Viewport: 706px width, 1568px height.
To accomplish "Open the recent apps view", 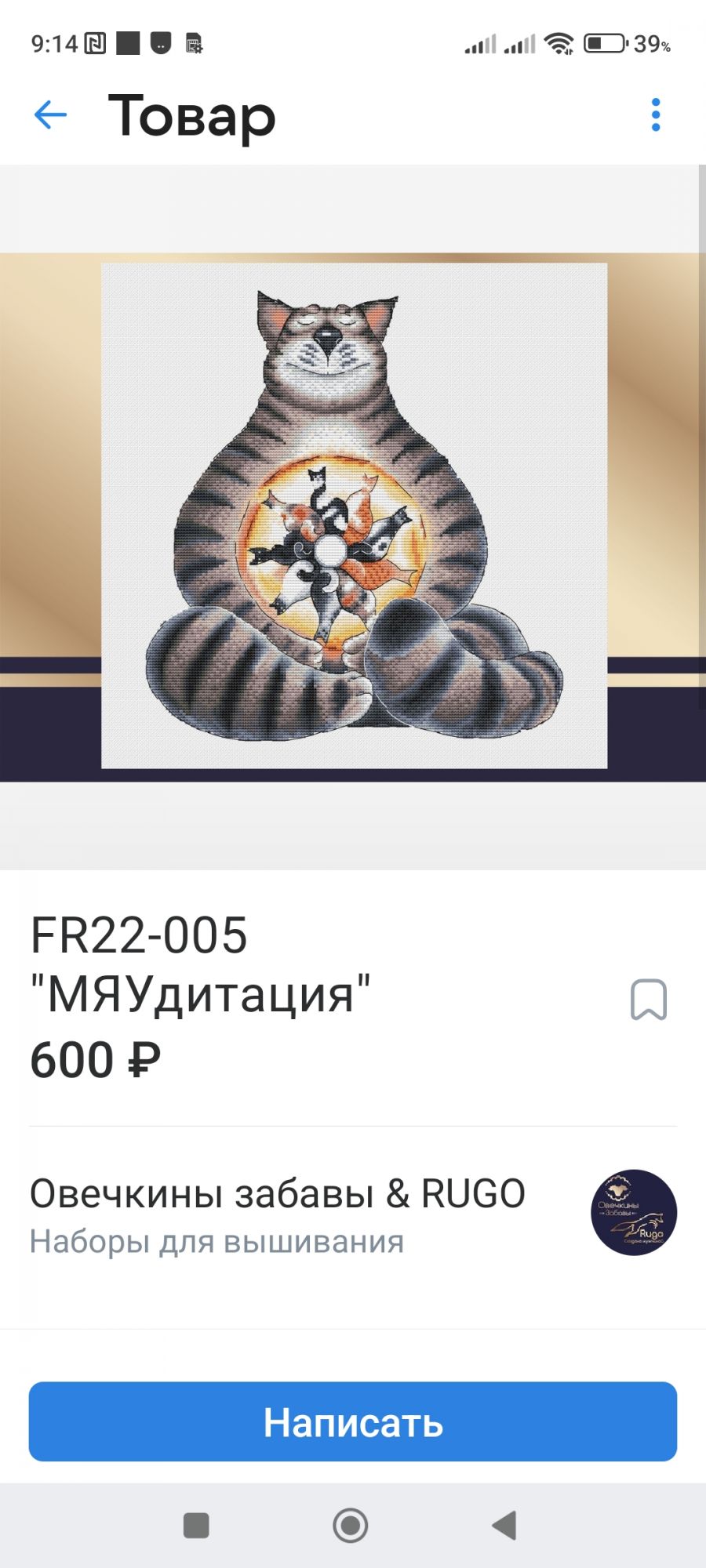I will point(196,1526).
